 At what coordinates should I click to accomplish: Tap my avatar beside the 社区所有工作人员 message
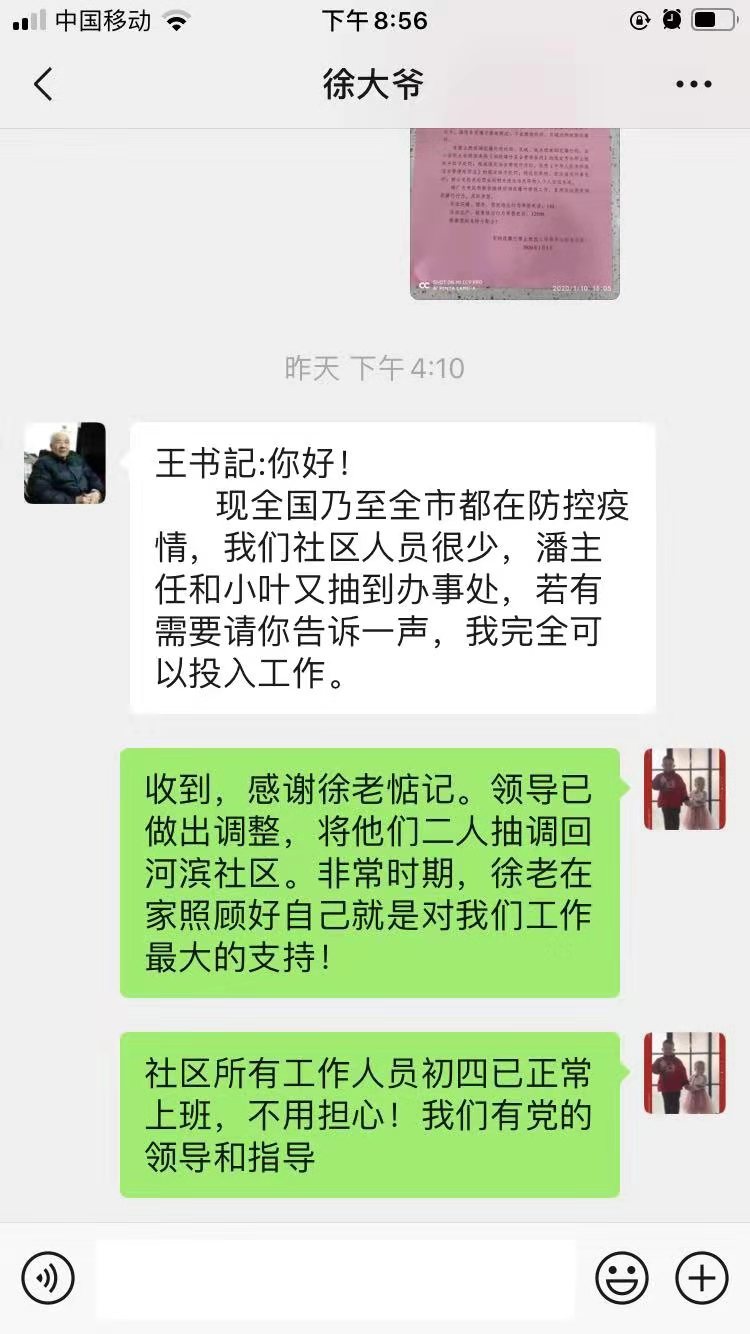click(x=684, y=1073)
